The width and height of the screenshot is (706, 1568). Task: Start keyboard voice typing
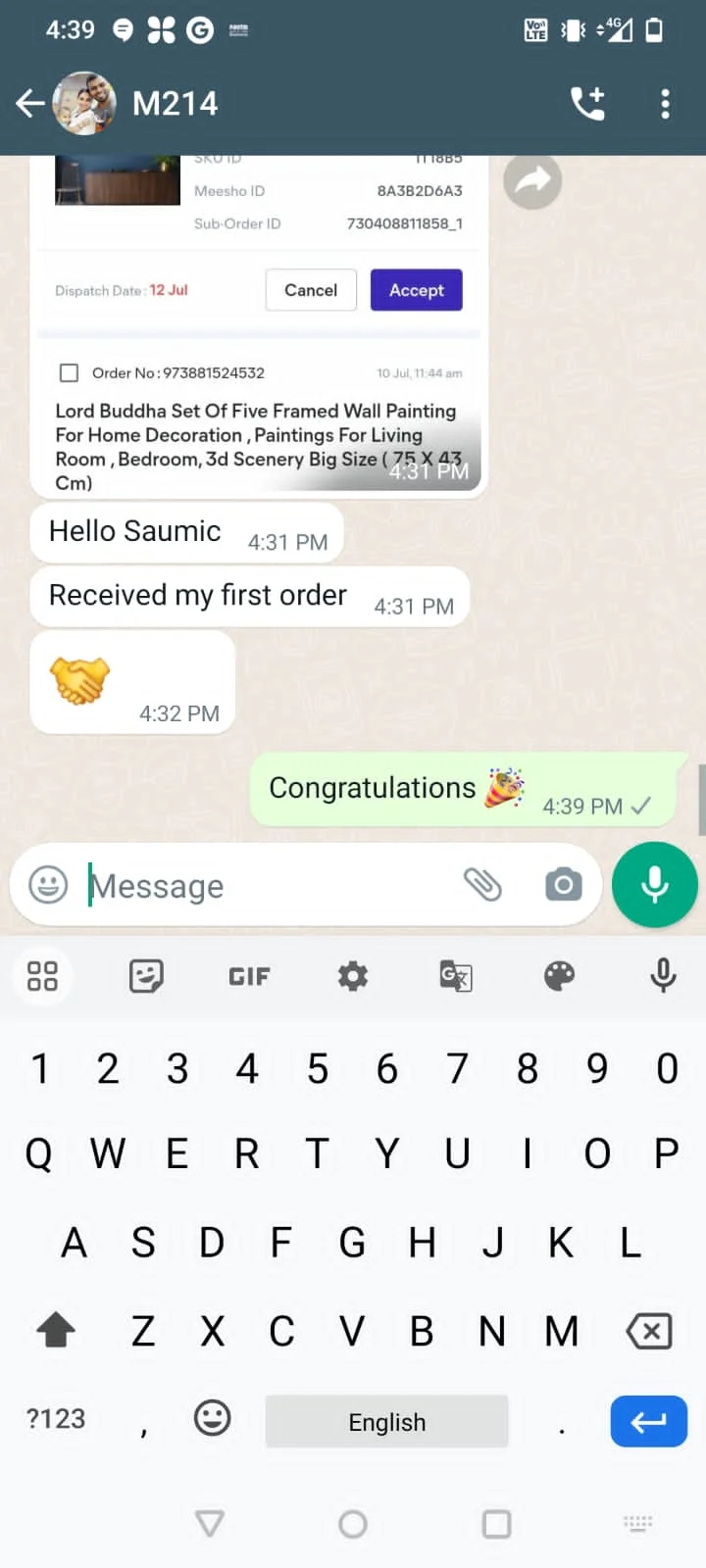tap(663, 976)
